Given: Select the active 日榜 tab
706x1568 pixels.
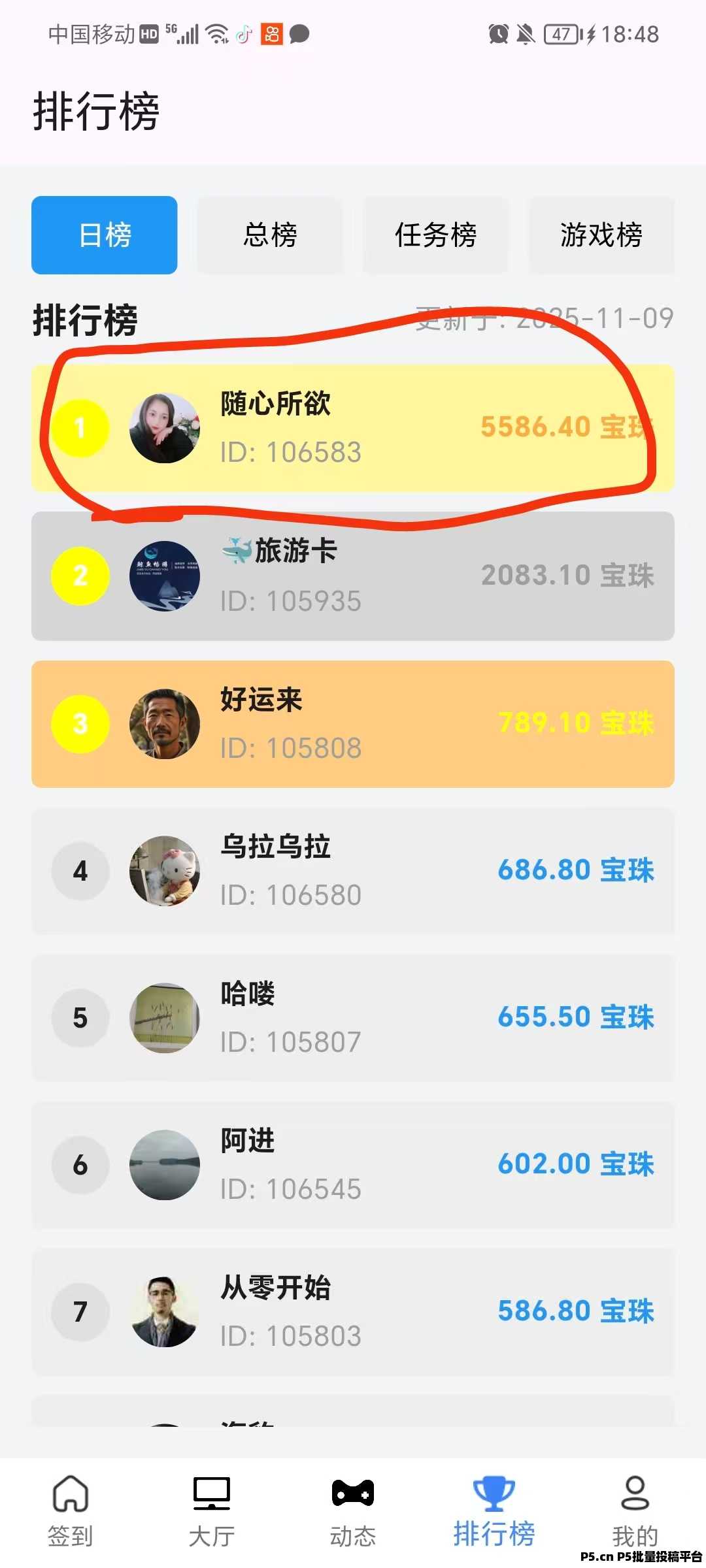Looking at the screenshot, I should tap(105, 236).
